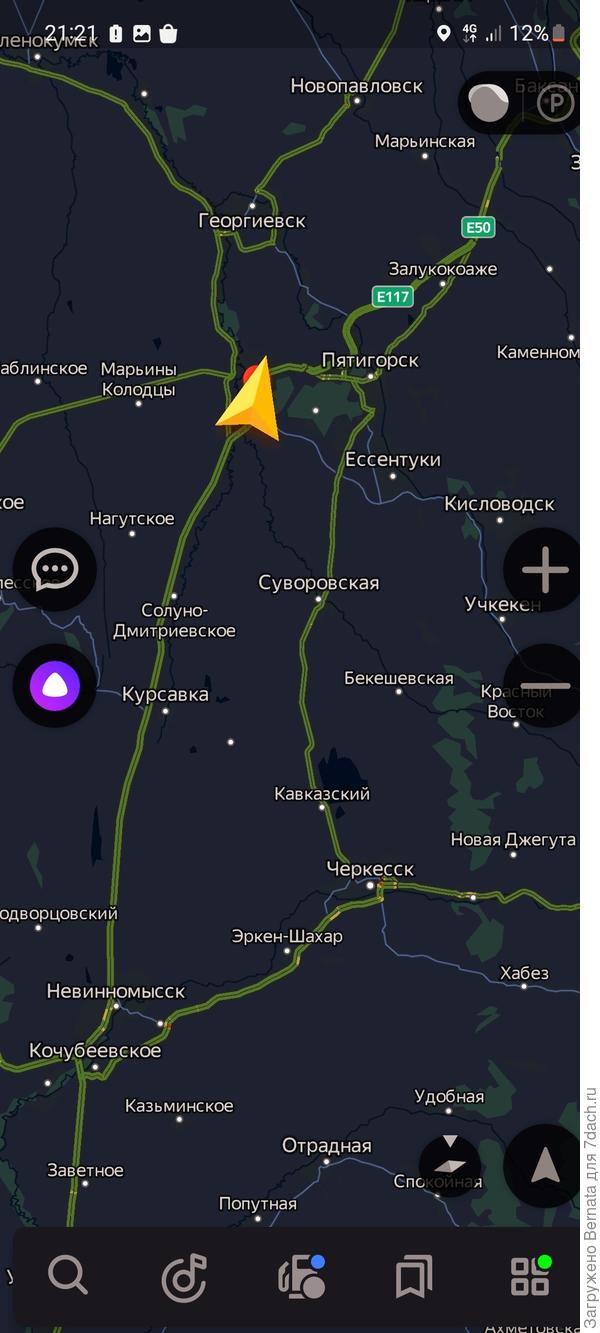
Task: Open the gas station refueling tab
Action: (x=300, y=1276)
